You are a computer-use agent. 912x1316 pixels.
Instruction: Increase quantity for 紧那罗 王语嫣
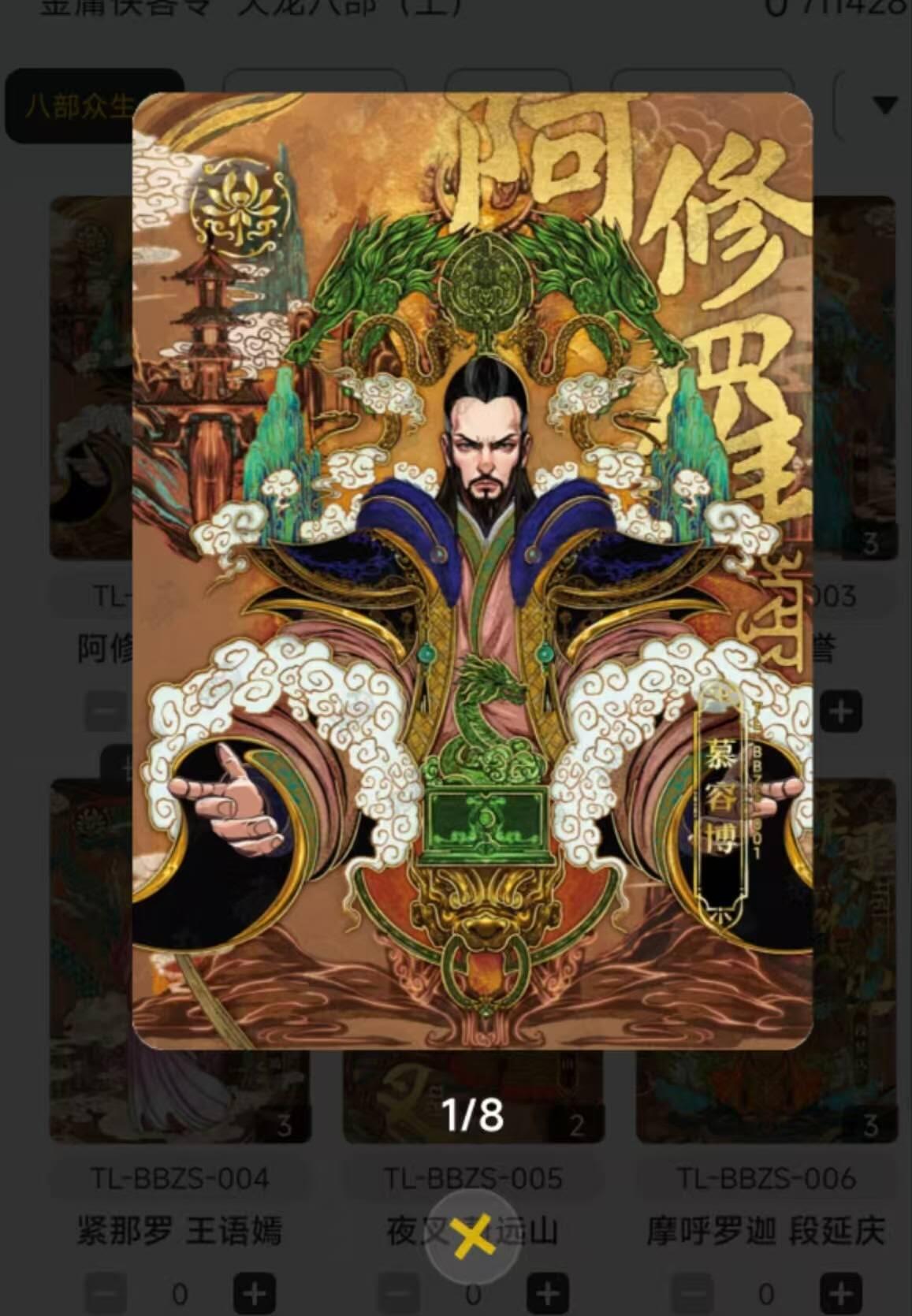(x=254, y=1293)
